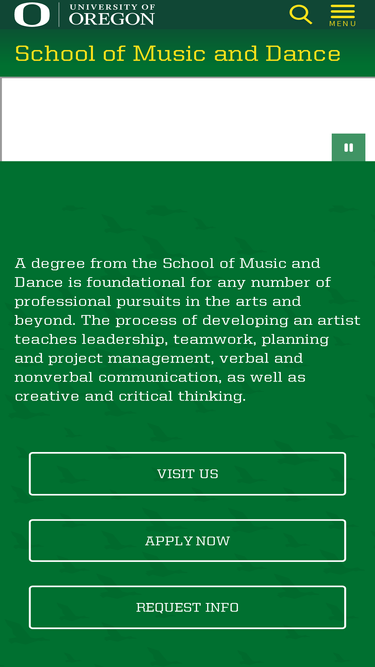Pause the slideshow
375x667 pixels.
[348, 148]
